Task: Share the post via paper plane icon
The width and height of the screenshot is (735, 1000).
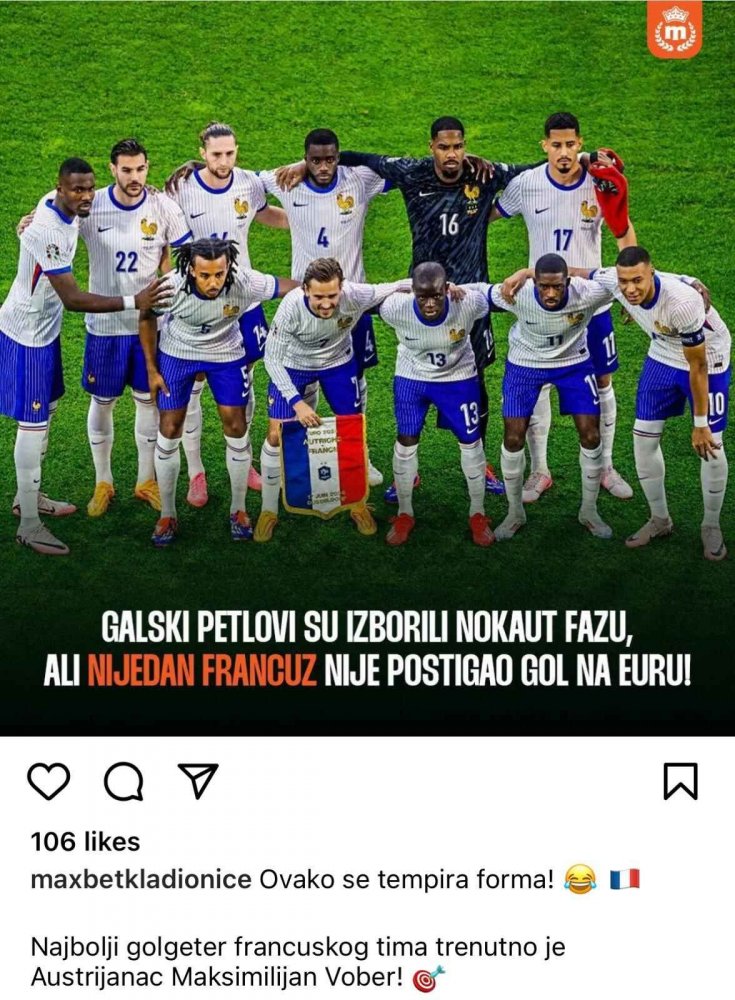Action: [197, 781]
